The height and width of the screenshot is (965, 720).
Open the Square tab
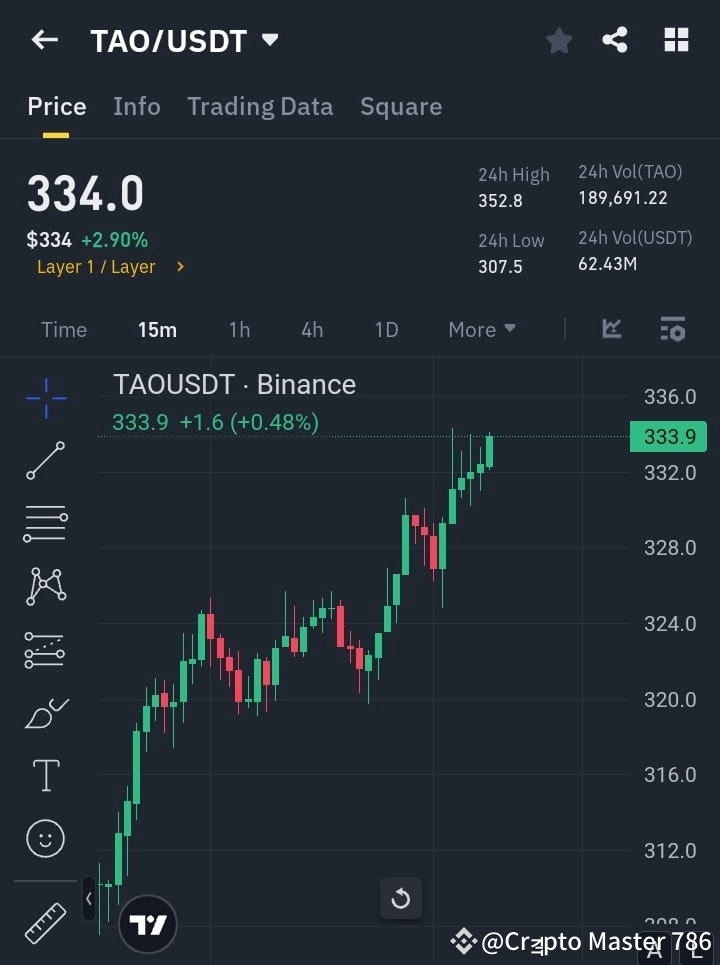tap(401, 106)
